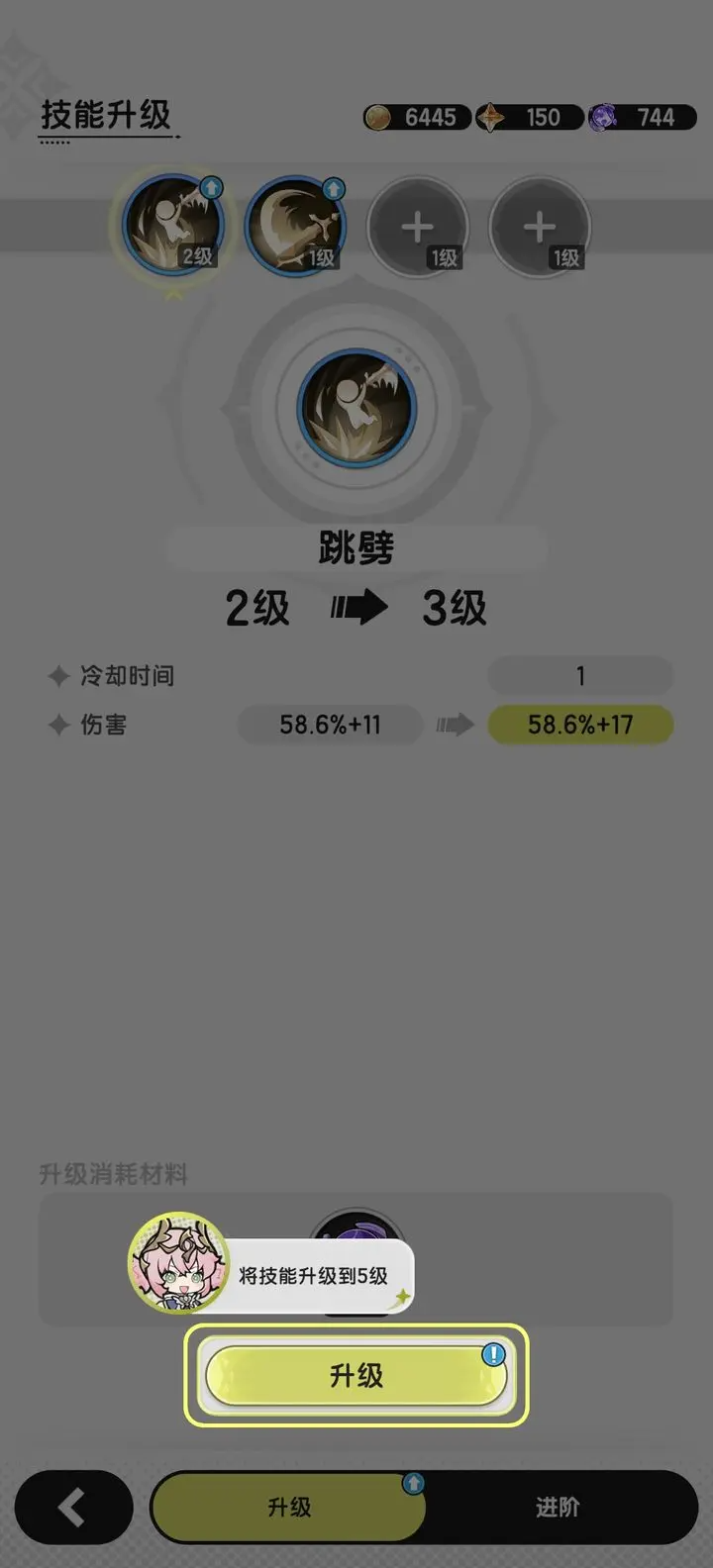Viewport: 713px width, 1568px height.
Task: Tap the 58.6%+17 damage preview value
Action: [x=580, y=725]
